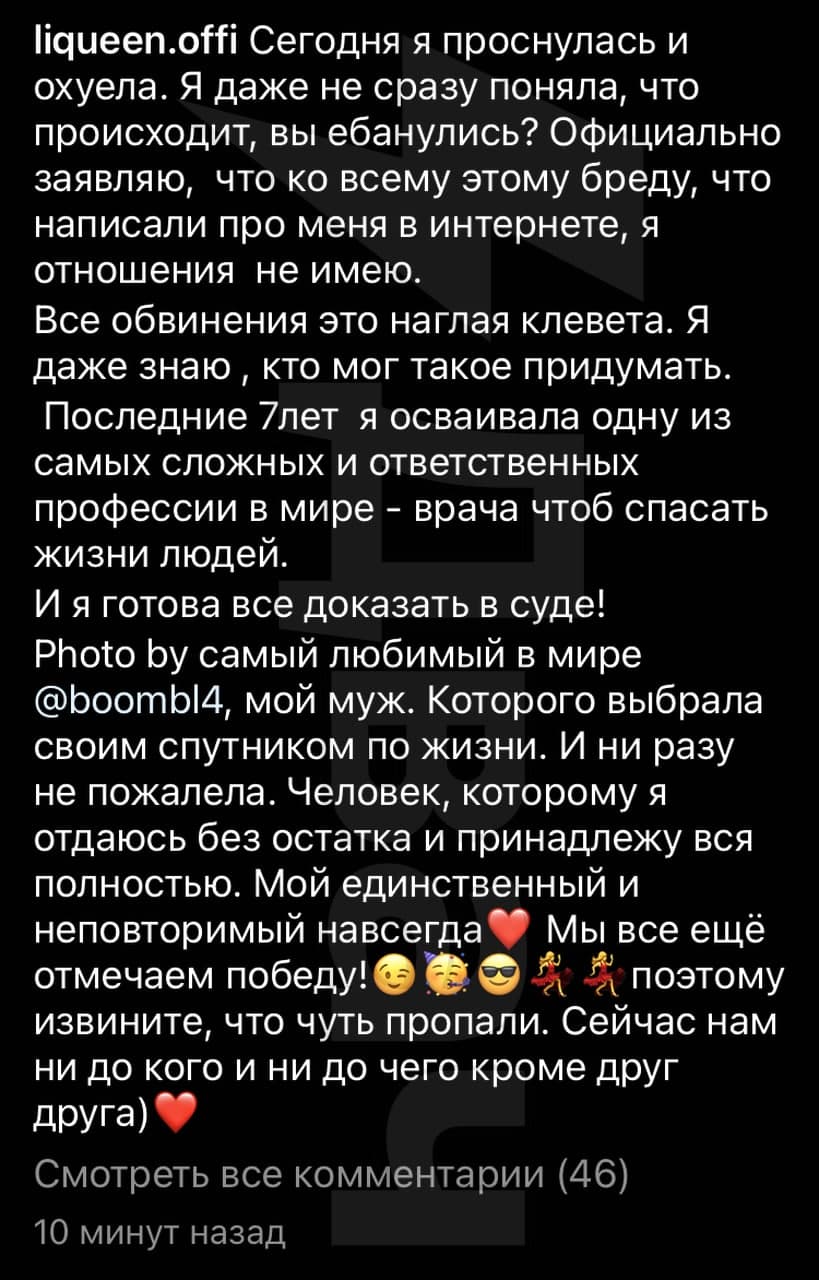Open the @boombl4 mention in the caption
Viewport: 819px width, 1280px height.
[x=131, y=700]
